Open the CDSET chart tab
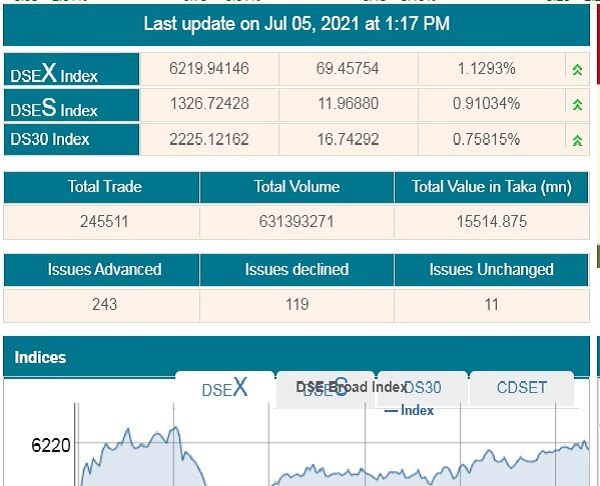Viewport: 600px width, 486px height. (x=521, y=388)
